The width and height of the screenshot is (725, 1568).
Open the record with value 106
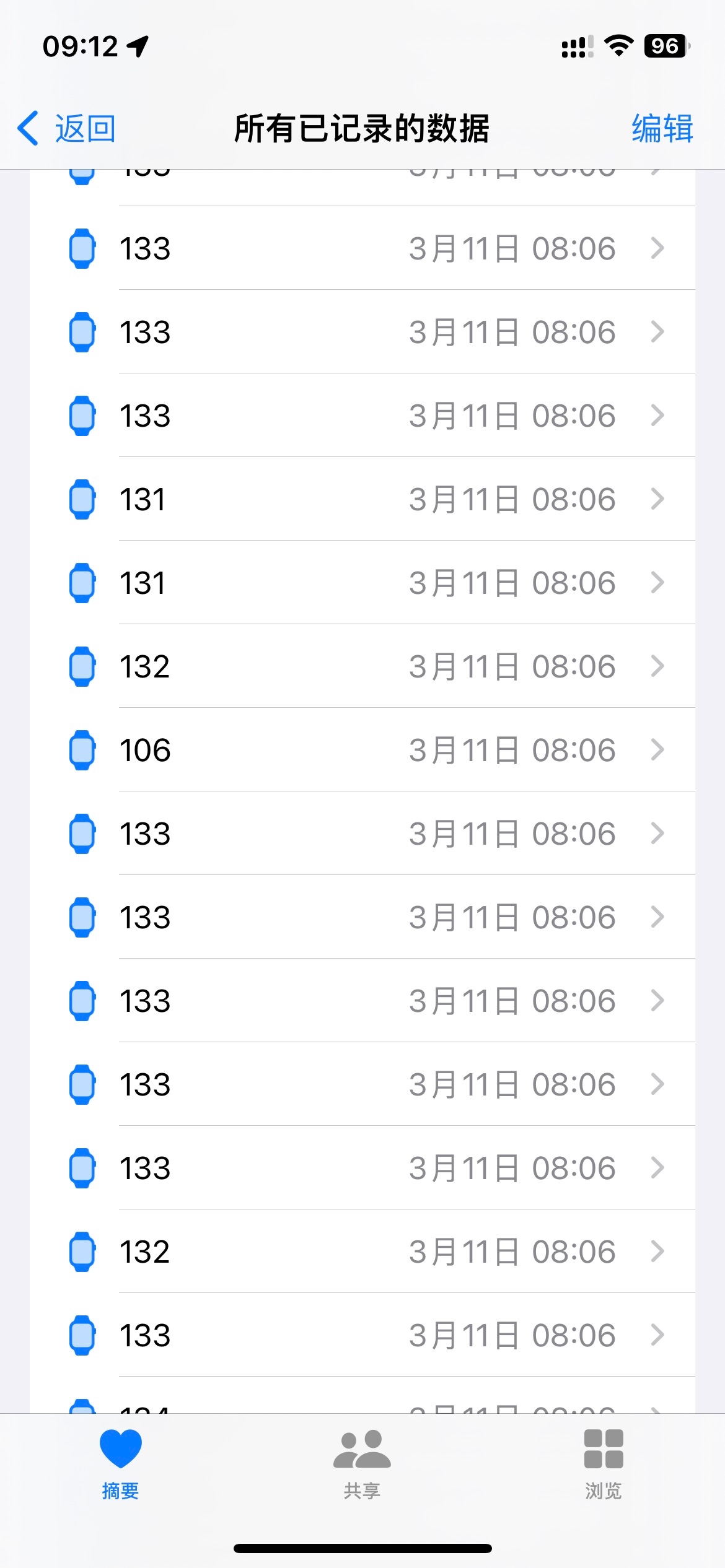pyautogui.click(x=372, y=750)
